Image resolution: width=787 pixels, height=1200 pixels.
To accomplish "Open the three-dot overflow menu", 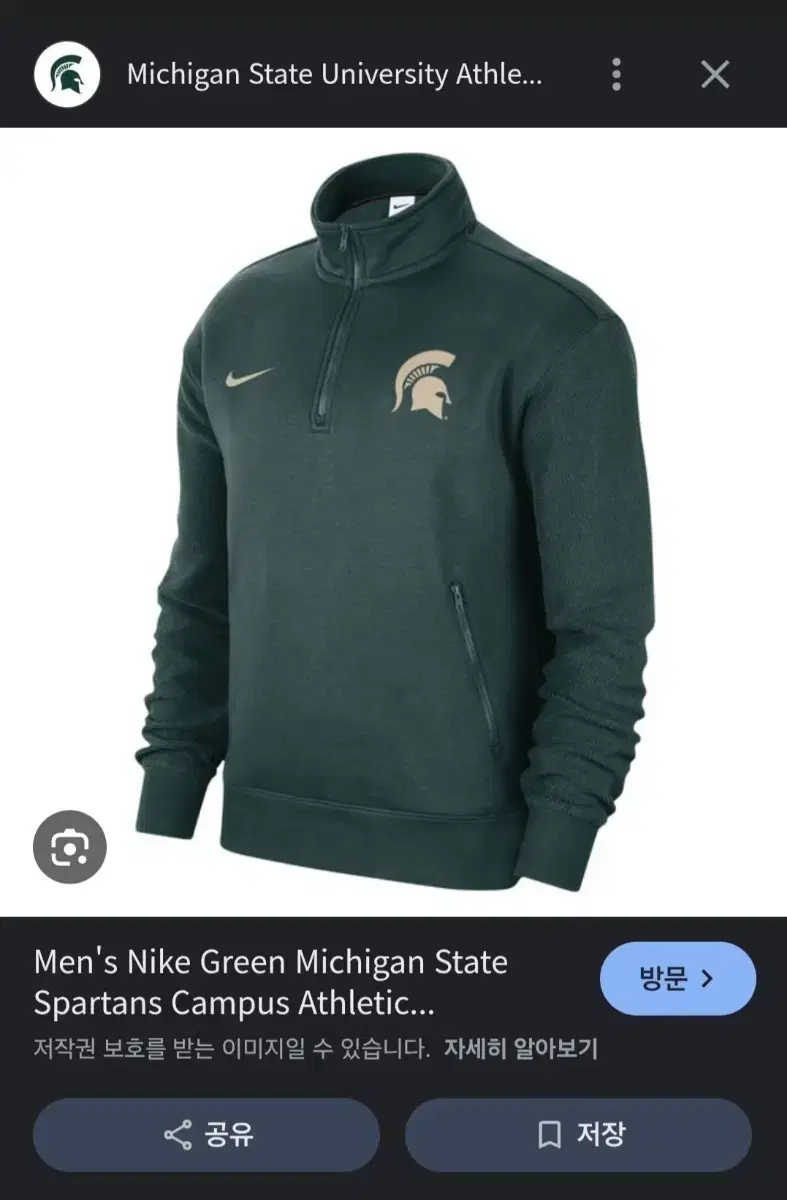I will 617,74.
